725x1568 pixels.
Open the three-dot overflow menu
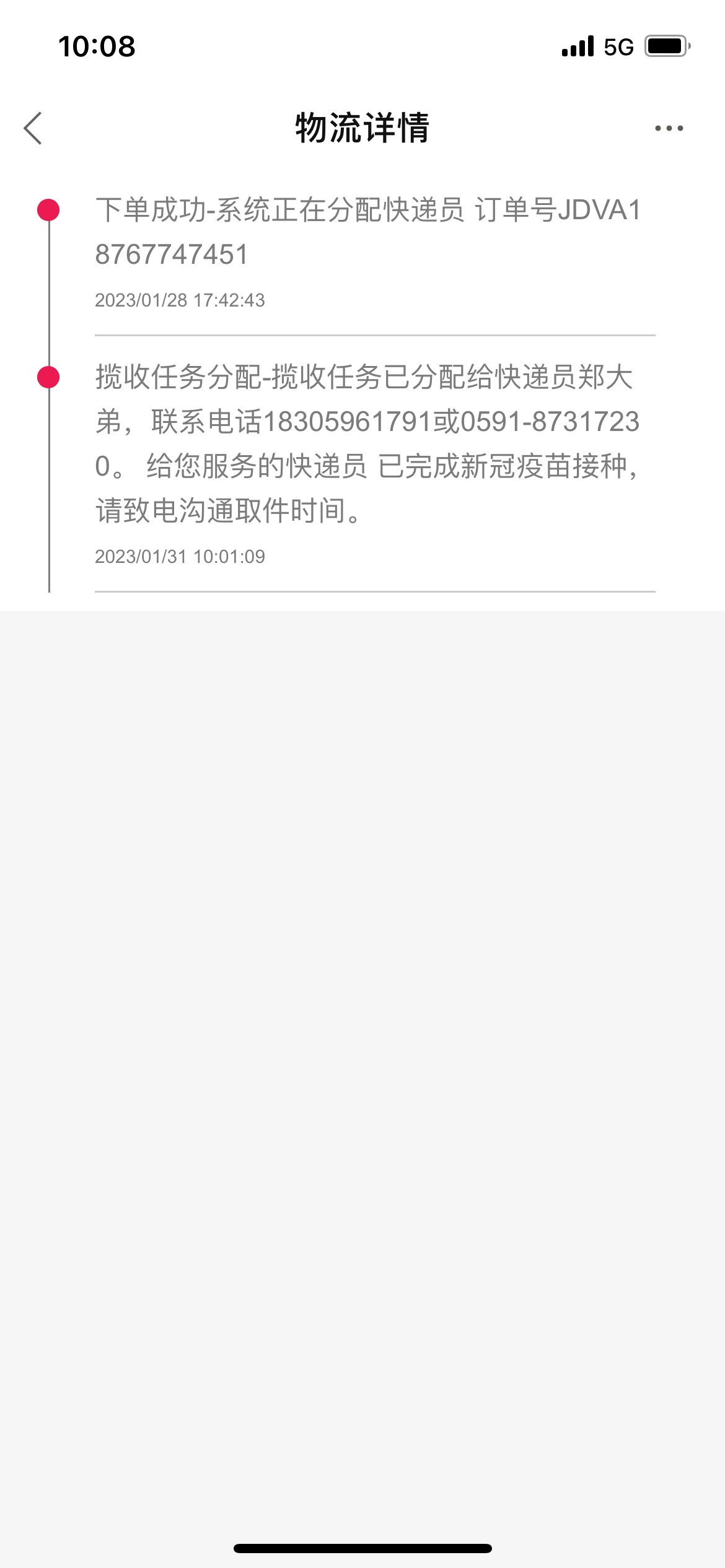pyautogui.click(x=669, y=128)
